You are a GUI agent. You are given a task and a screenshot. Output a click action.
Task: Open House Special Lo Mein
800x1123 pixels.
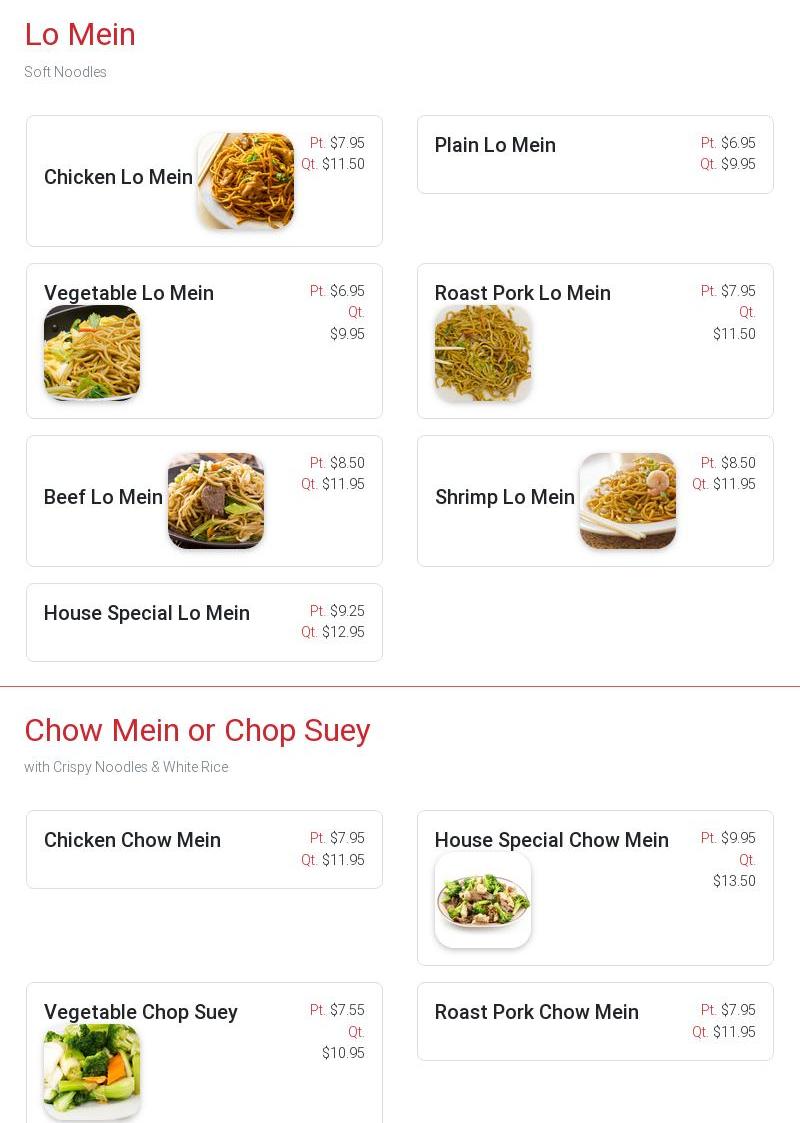(147, 614)
